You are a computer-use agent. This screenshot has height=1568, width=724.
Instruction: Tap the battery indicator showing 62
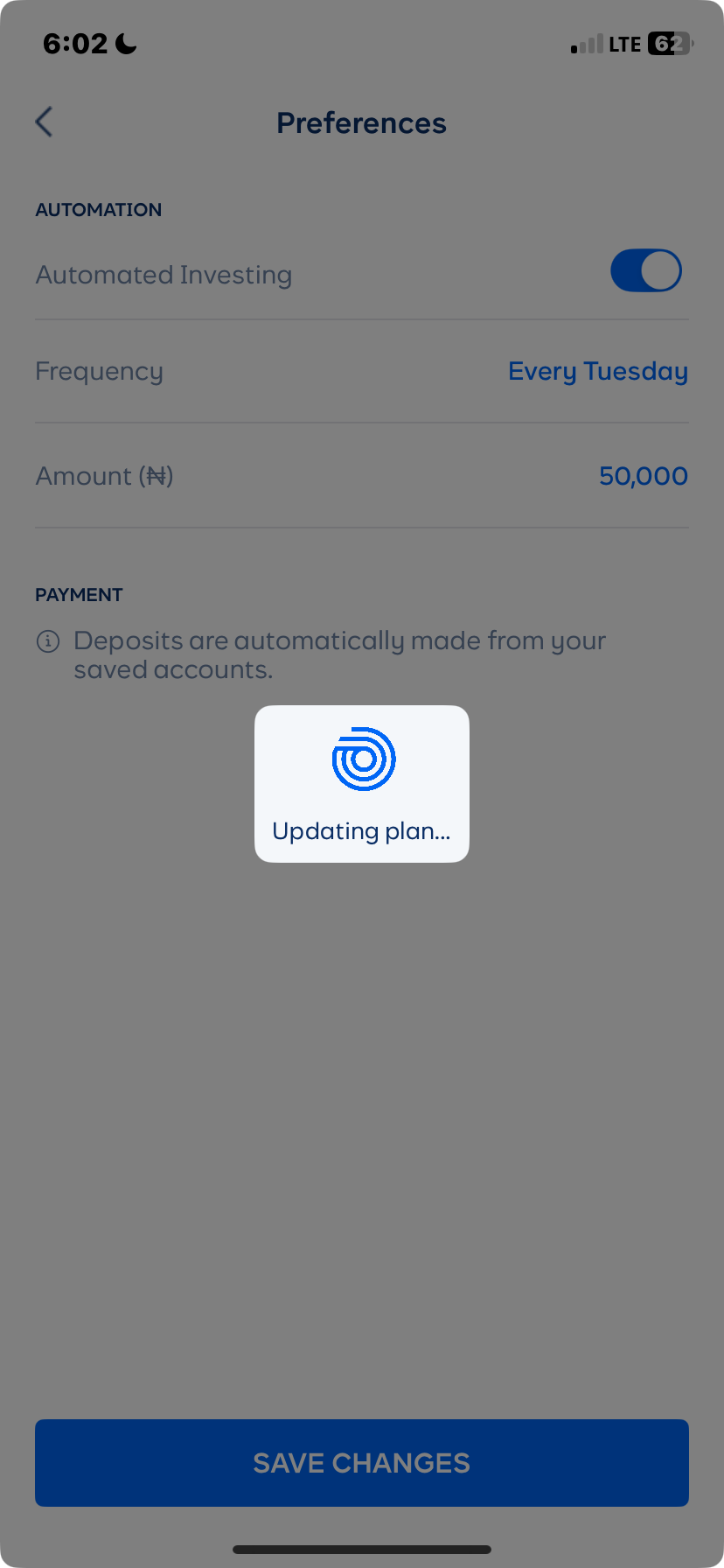[670, 43]
